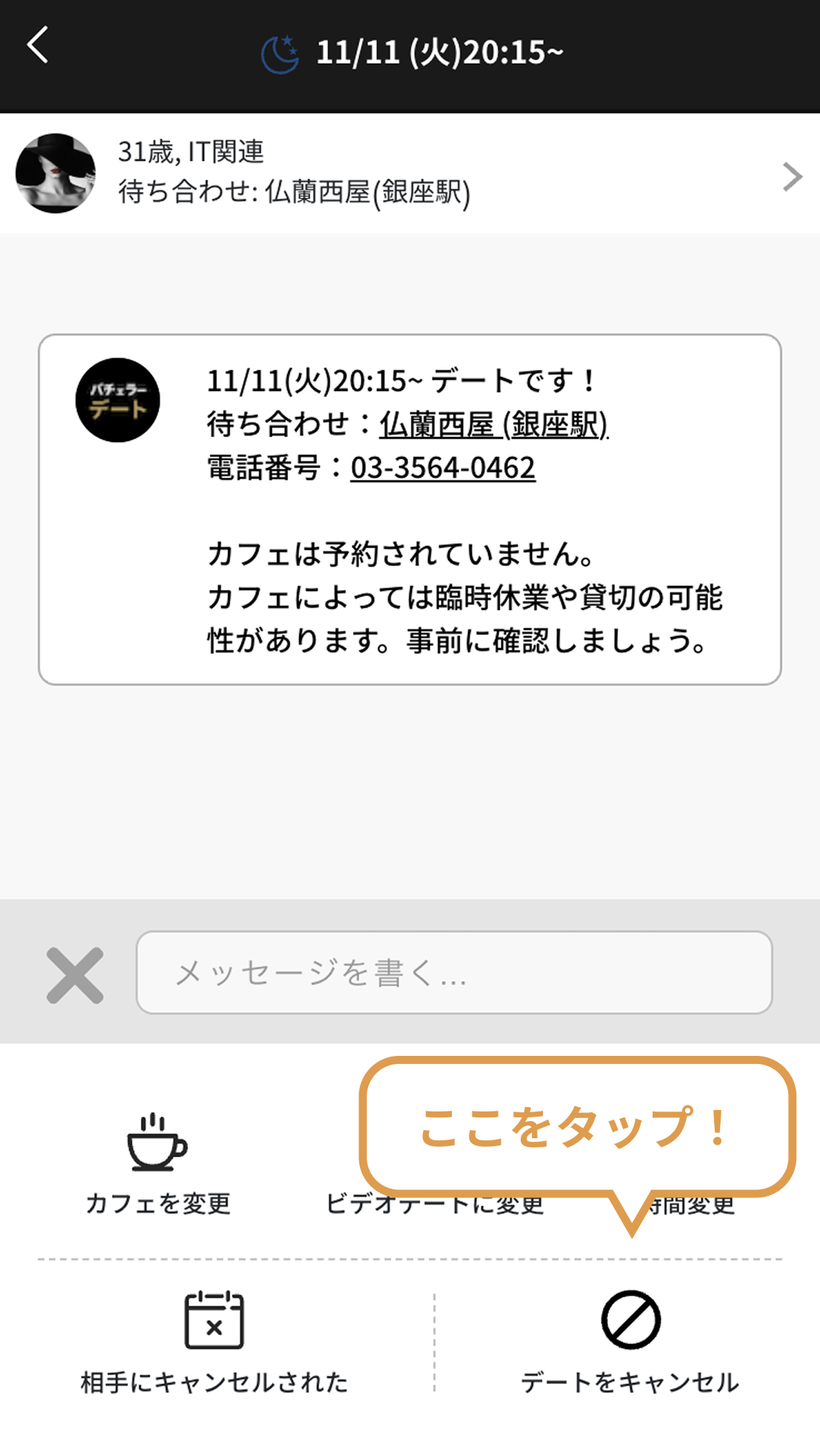Close the action menu with the X icon
This screenshot has width=820, height=1456.
[x=75, y=974]
